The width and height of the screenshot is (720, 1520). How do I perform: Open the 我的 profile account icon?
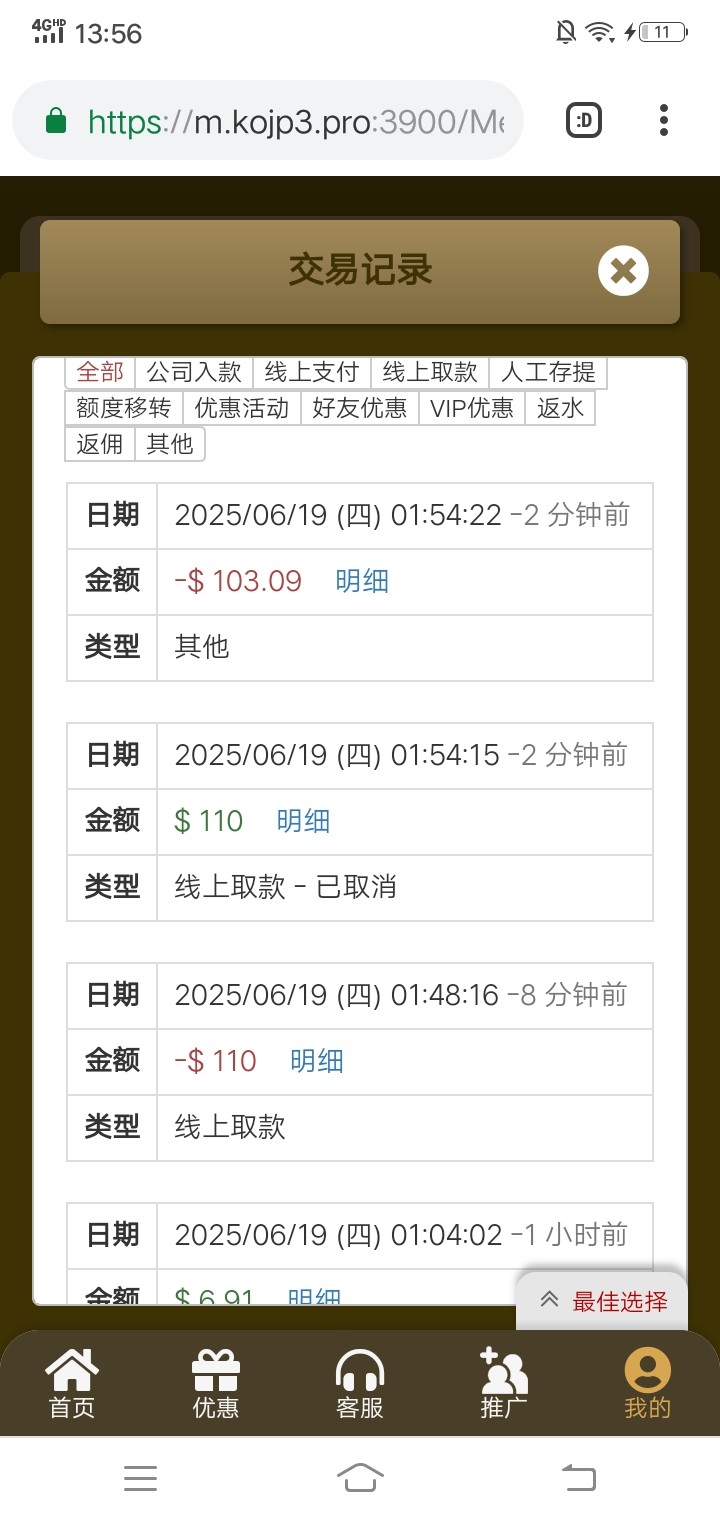(648, 1383)
